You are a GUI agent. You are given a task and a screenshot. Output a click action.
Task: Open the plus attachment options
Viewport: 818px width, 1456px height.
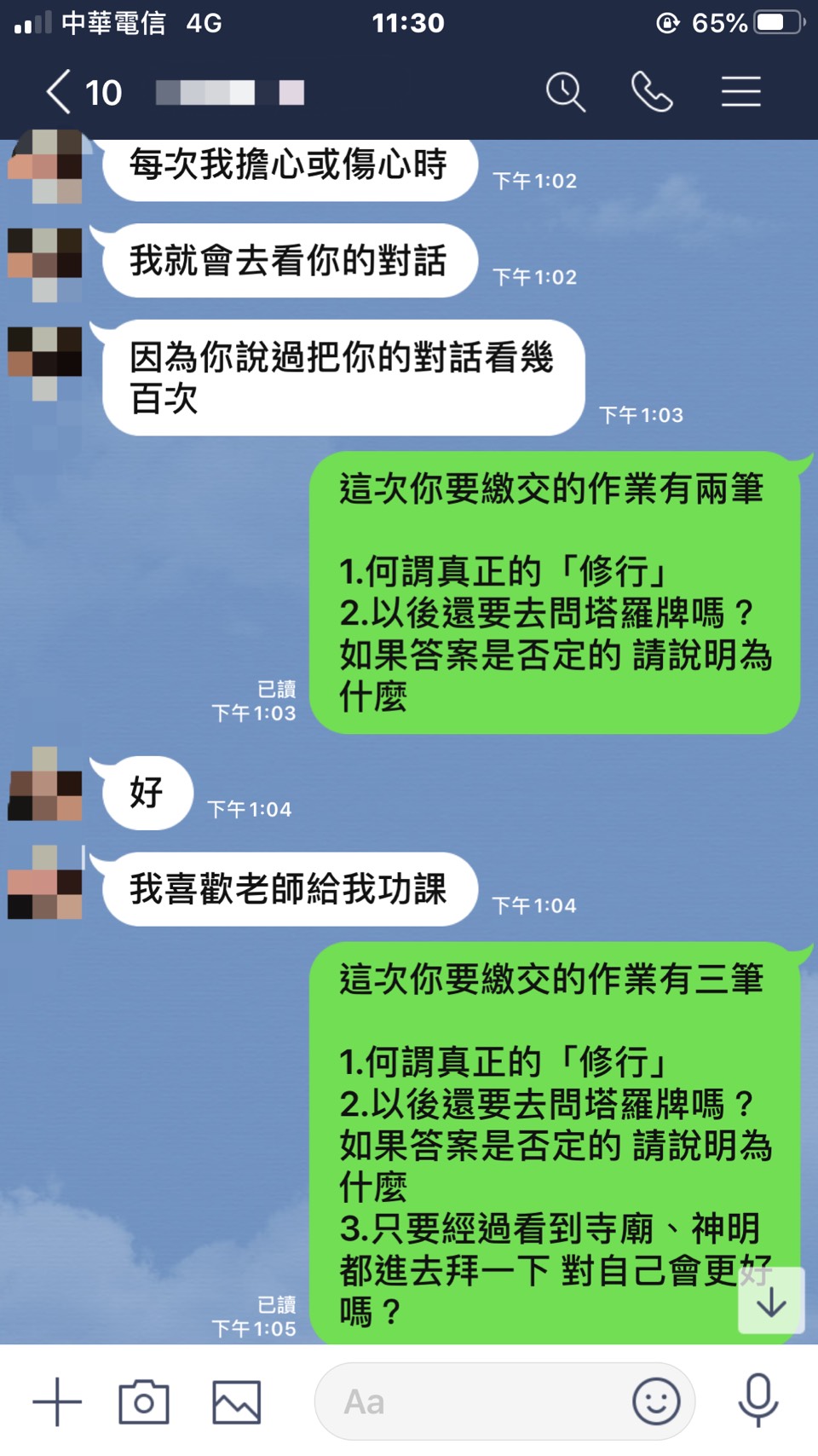pyautogui.click(x=57, y=1401)
